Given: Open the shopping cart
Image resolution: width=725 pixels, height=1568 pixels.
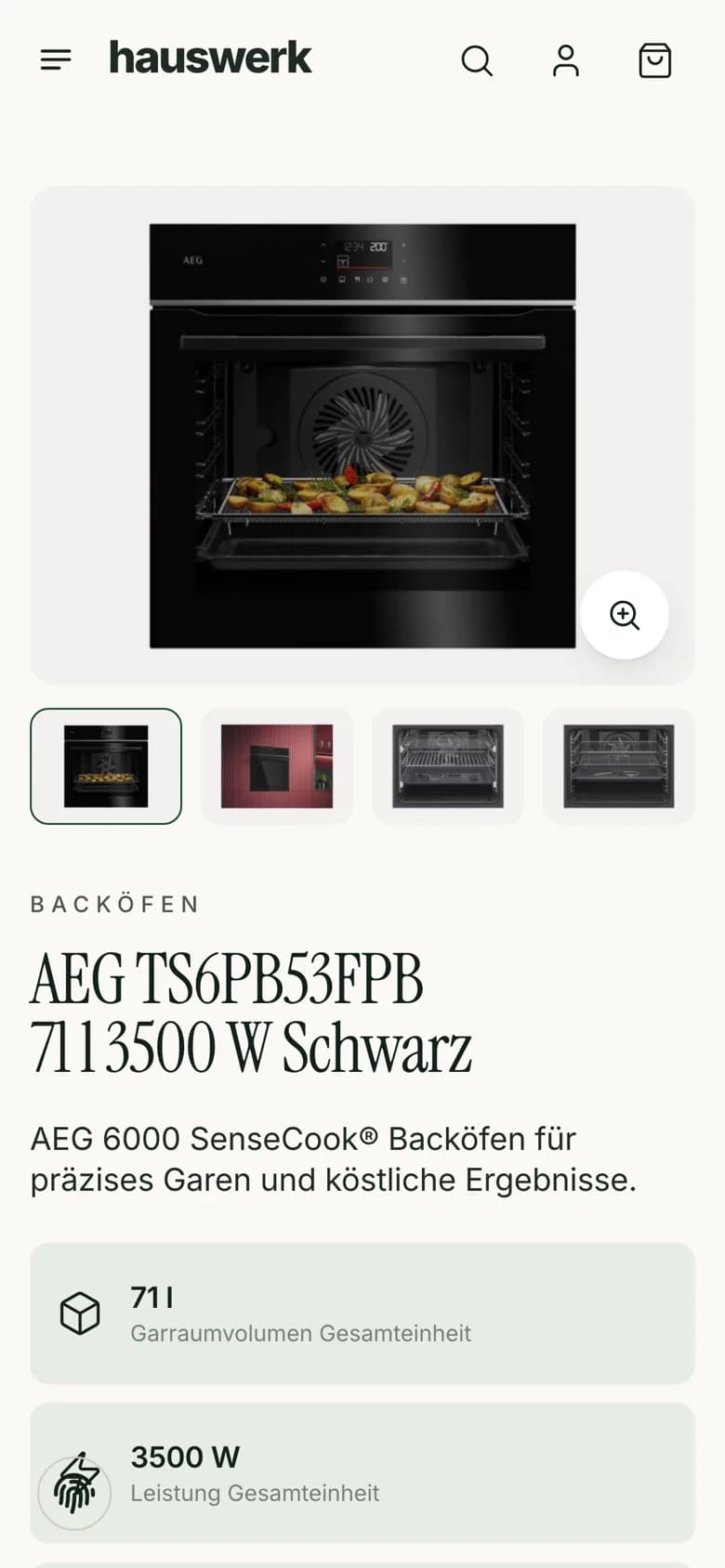Looking at the screenshot, I should point(655,60).
